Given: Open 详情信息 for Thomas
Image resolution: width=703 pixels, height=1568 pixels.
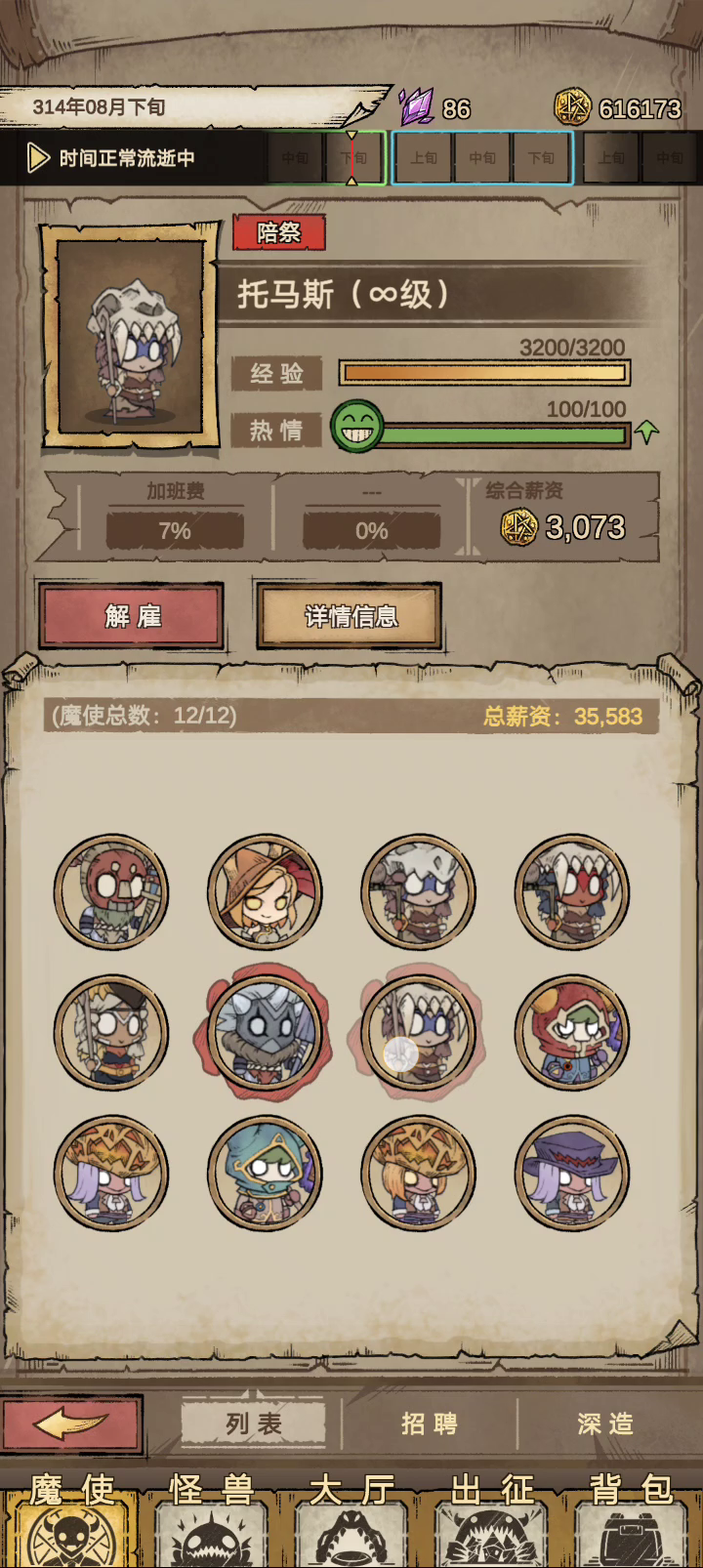Looking at the screenshot, I should 350,616.
